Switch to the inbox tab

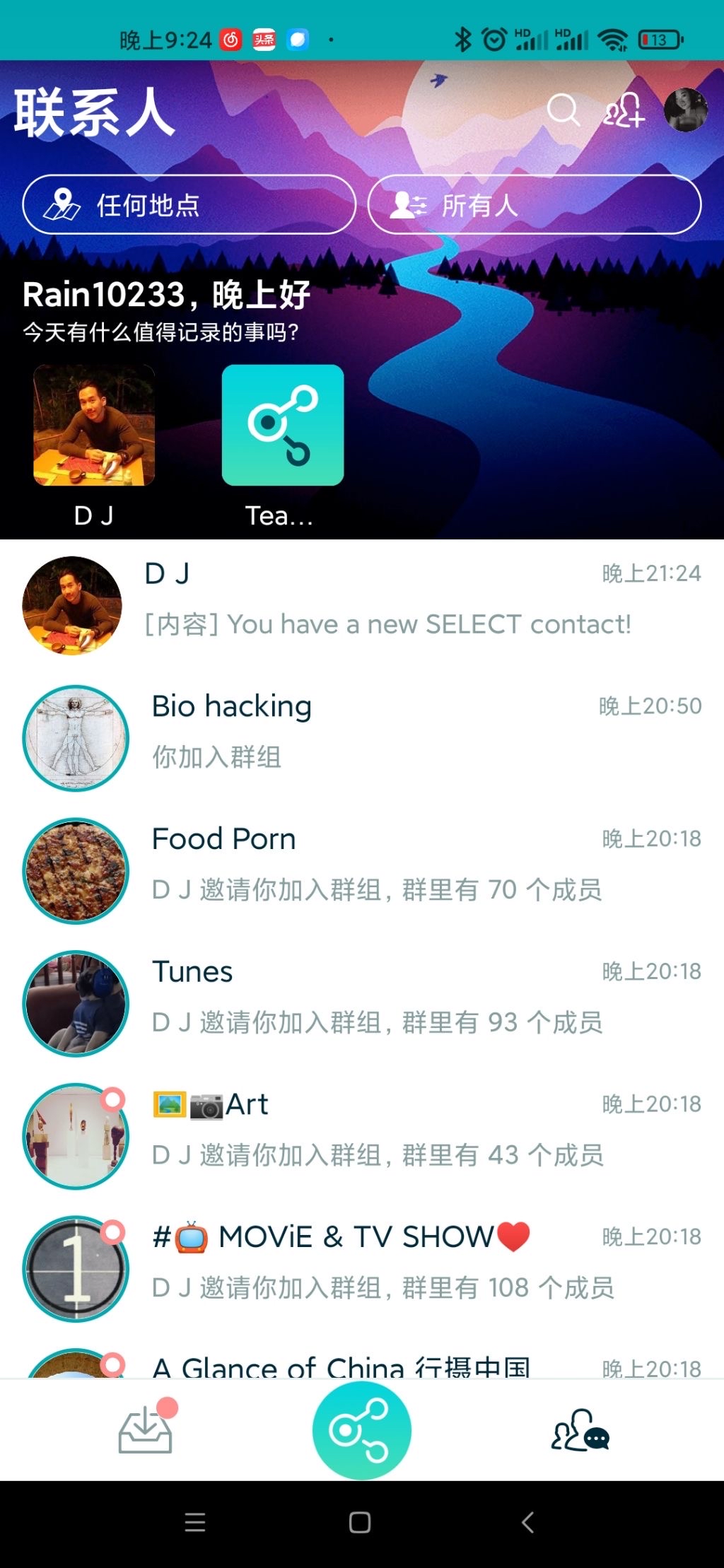click(145, 1429)
